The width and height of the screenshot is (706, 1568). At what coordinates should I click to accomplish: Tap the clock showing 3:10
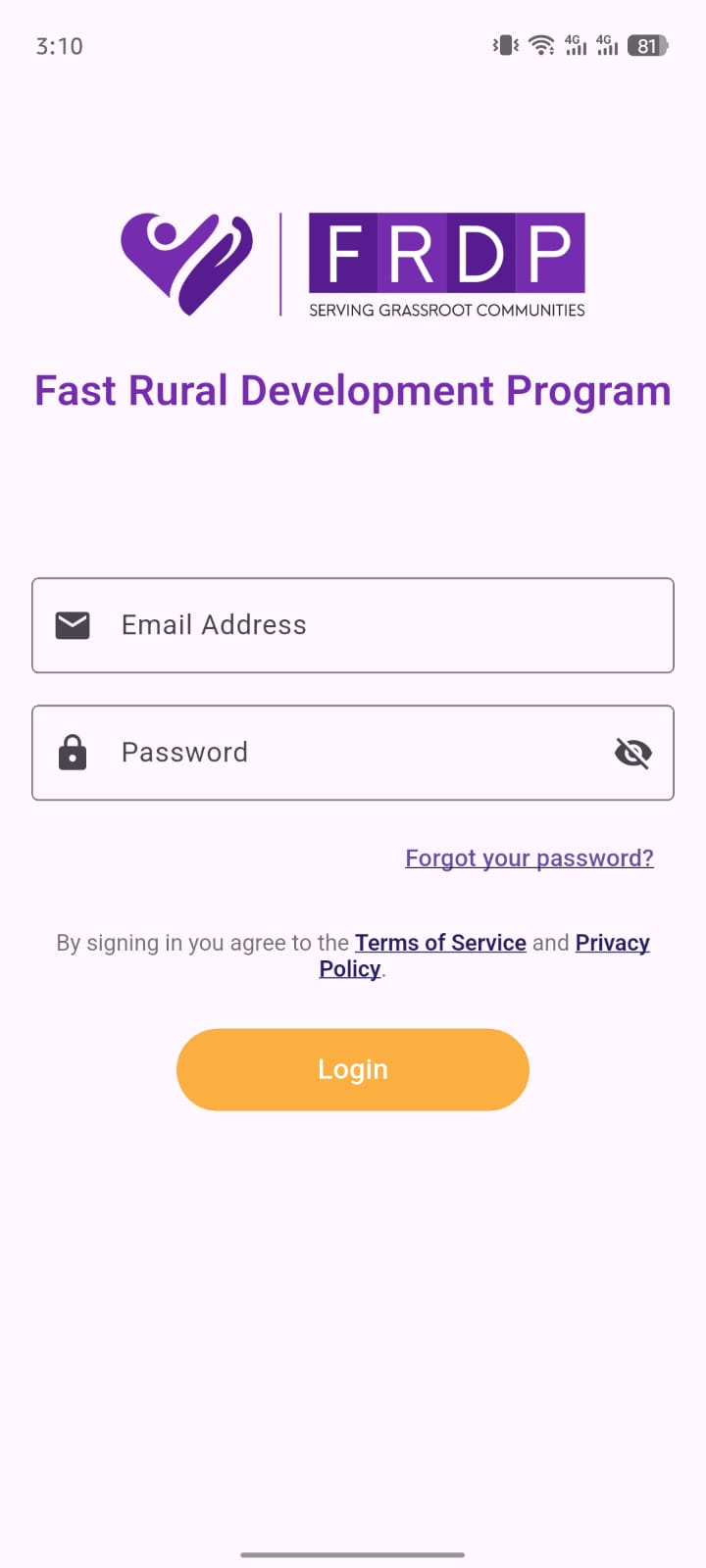pos(59,45)
